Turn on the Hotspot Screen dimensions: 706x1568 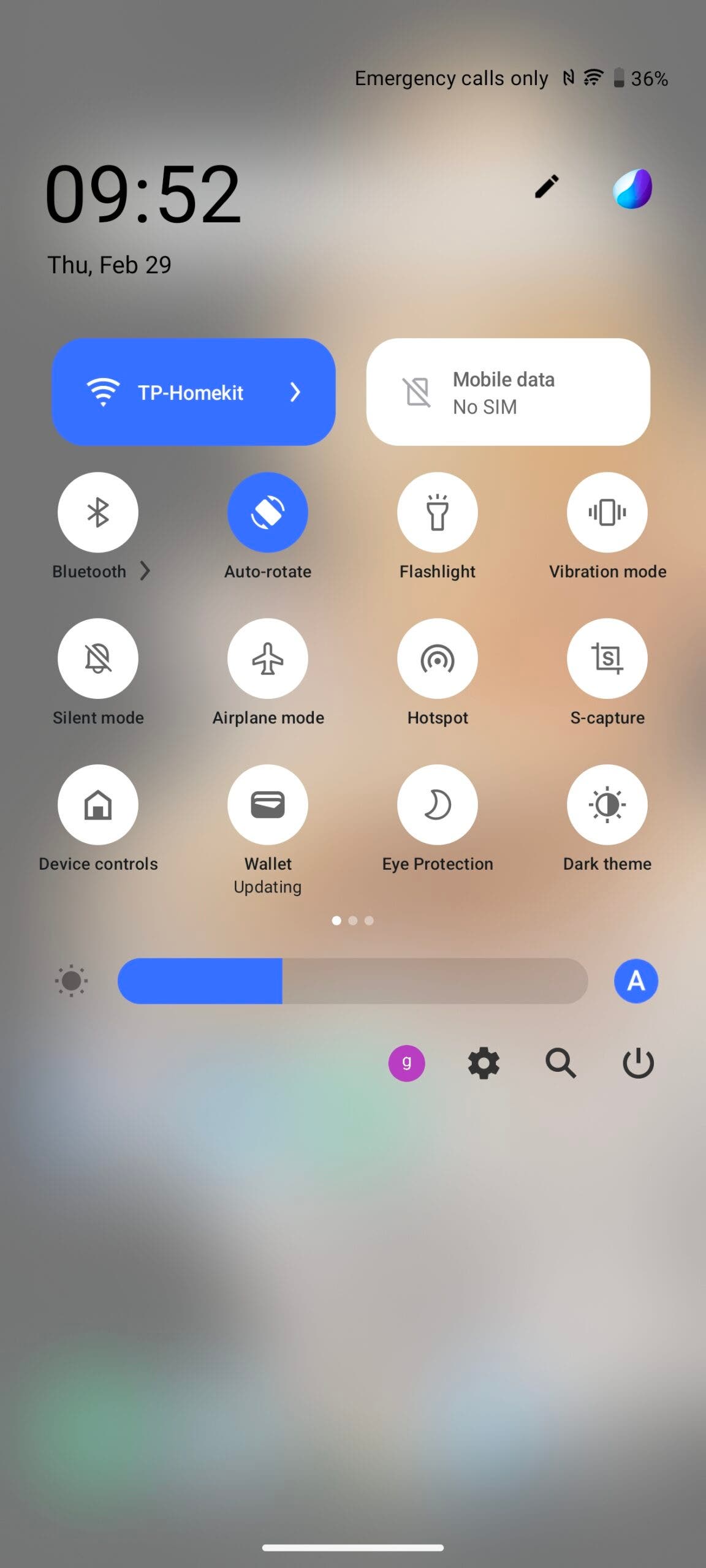coord(438,658)
